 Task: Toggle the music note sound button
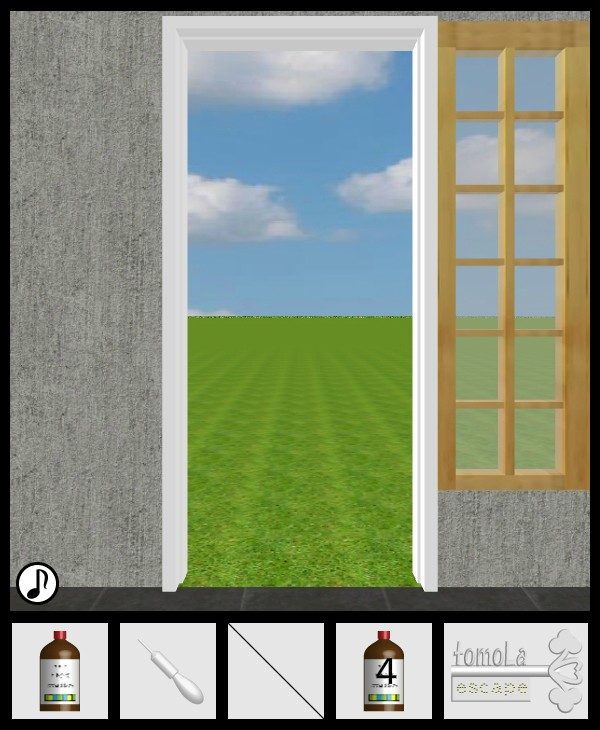38,583
